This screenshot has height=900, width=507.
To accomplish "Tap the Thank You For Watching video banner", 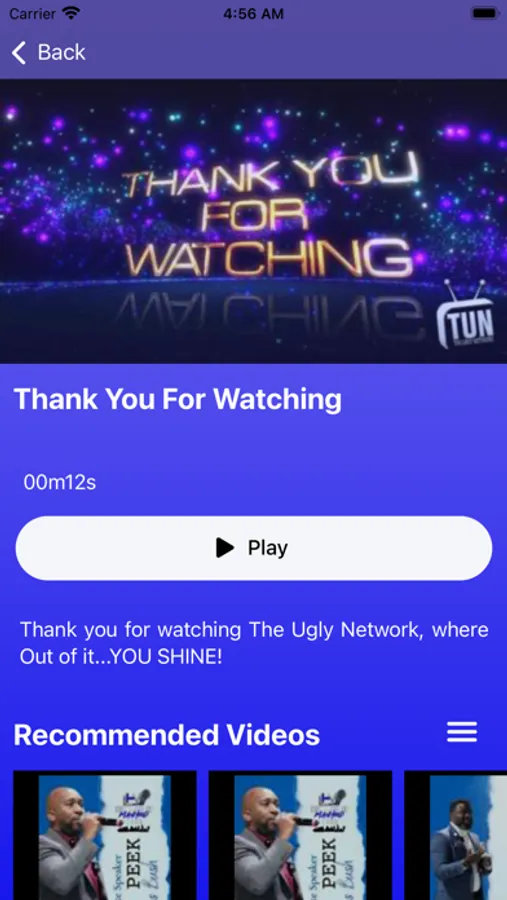I will [x=253, y=221].
